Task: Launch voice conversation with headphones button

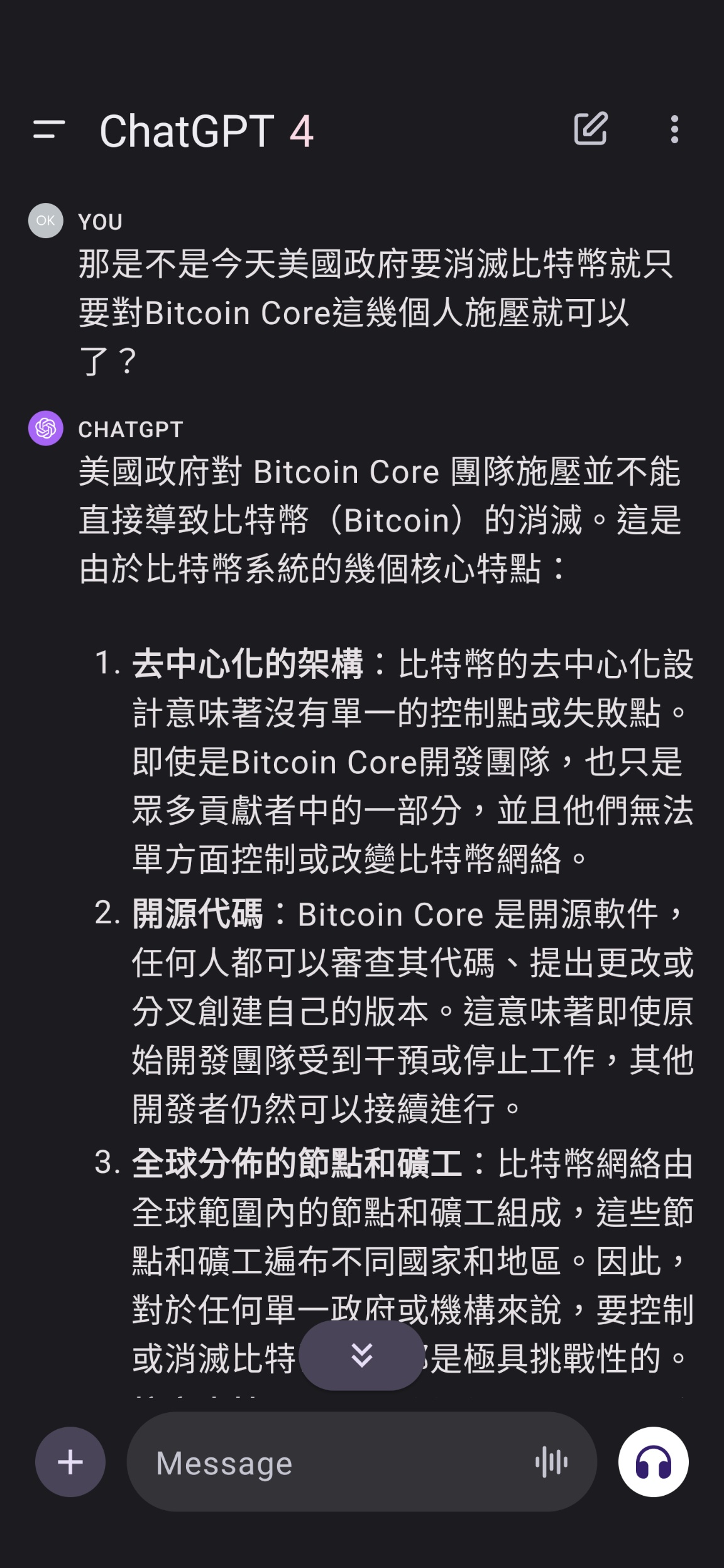Action: click(x=654, y=1462)
